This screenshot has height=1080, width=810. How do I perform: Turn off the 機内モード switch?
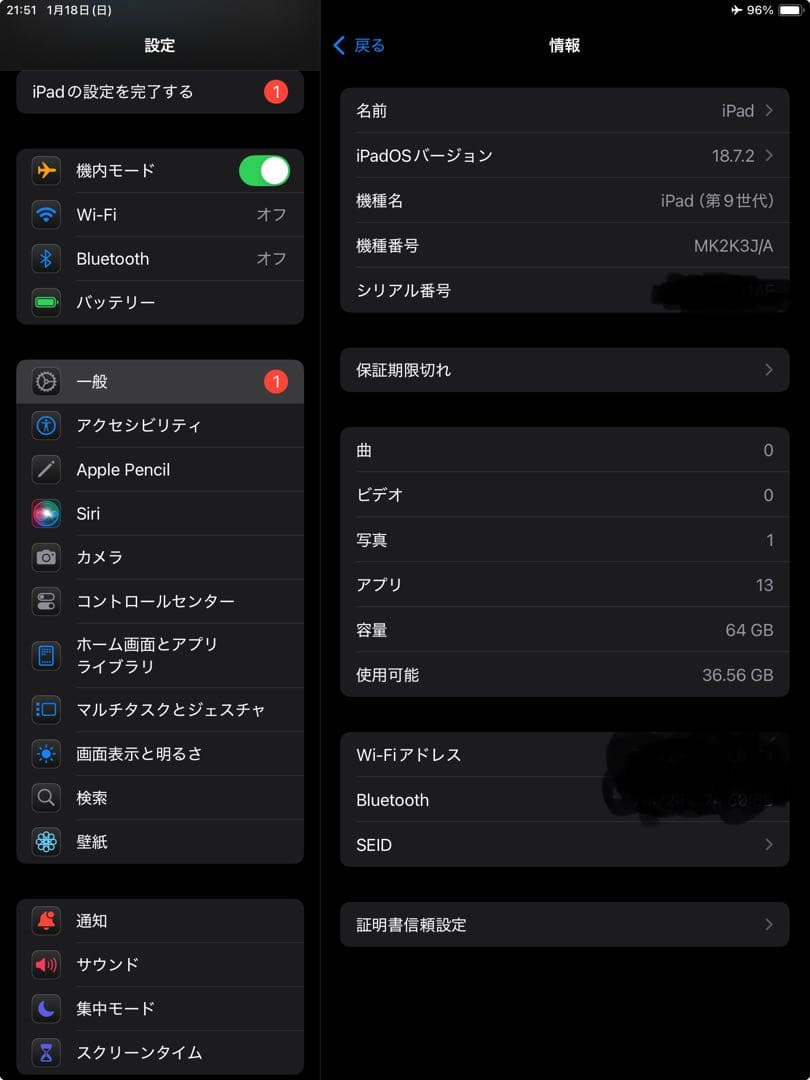(263, 170)
